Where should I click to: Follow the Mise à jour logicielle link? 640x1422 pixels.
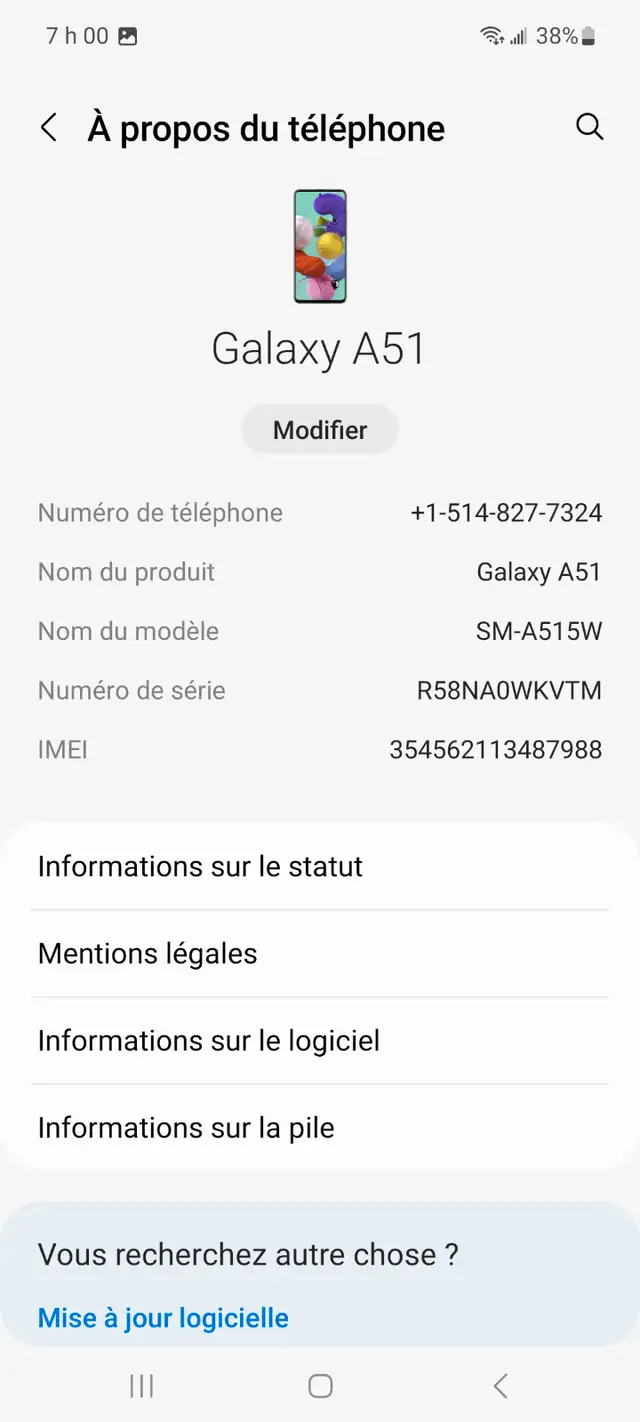click(163, 1317)
